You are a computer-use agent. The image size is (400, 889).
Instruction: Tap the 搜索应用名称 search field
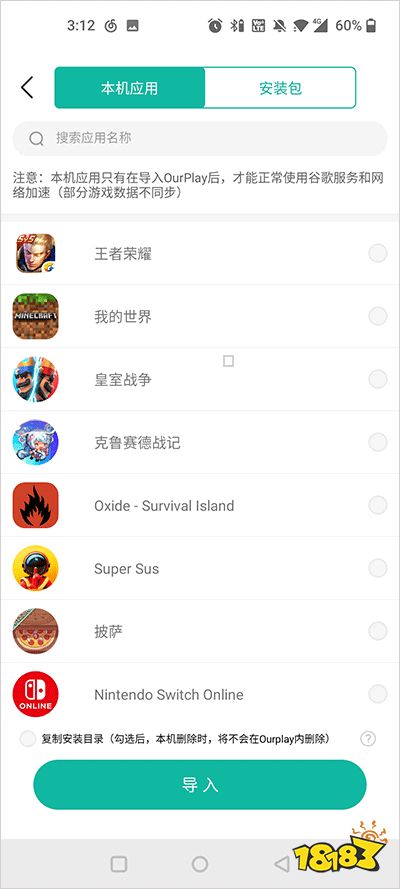(x=199, y=138)
